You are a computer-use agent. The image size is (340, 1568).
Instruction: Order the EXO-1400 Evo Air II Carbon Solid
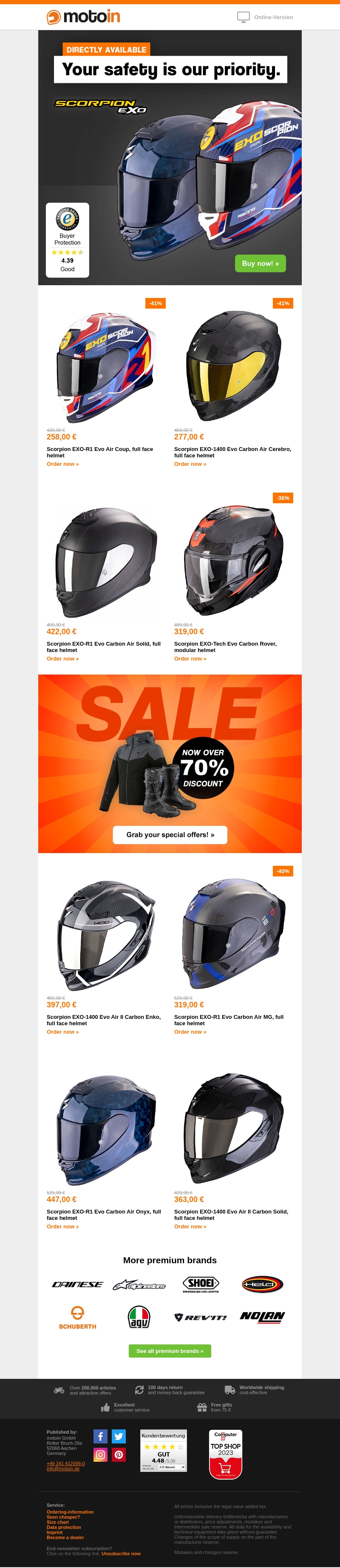(190, 1227)
